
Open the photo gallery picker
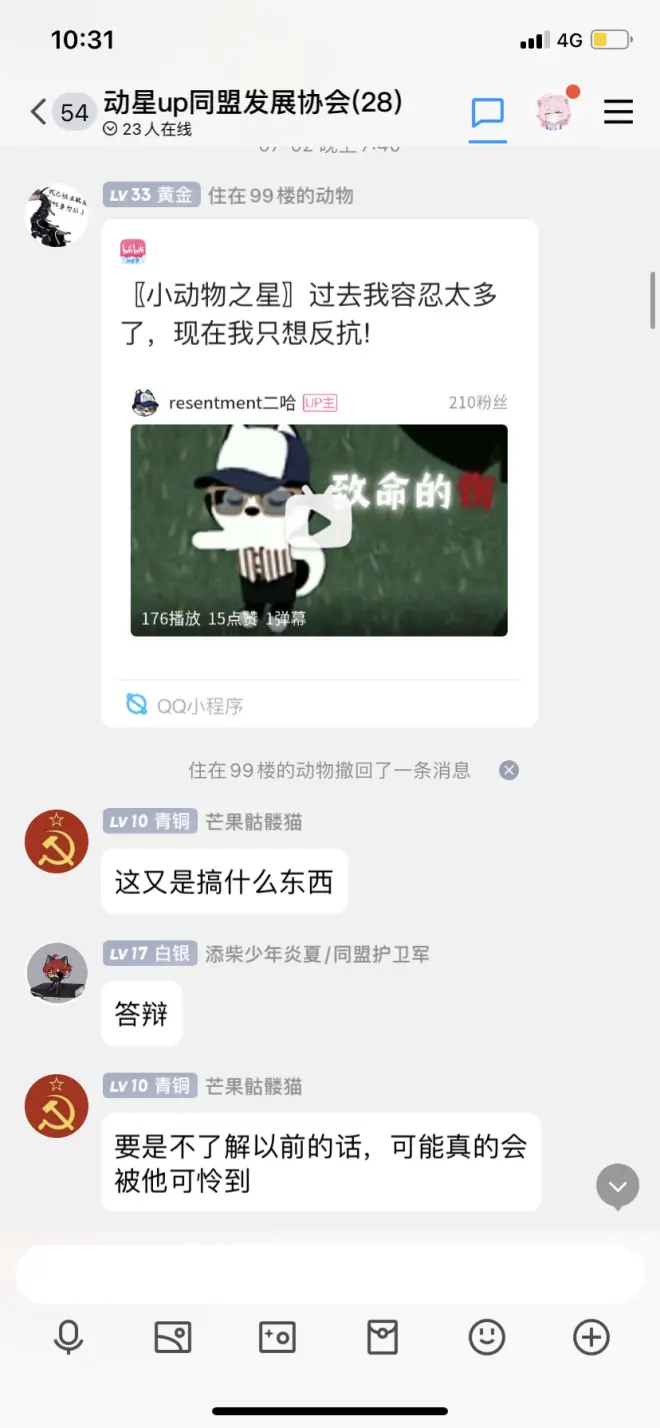tap(173, 1337)
